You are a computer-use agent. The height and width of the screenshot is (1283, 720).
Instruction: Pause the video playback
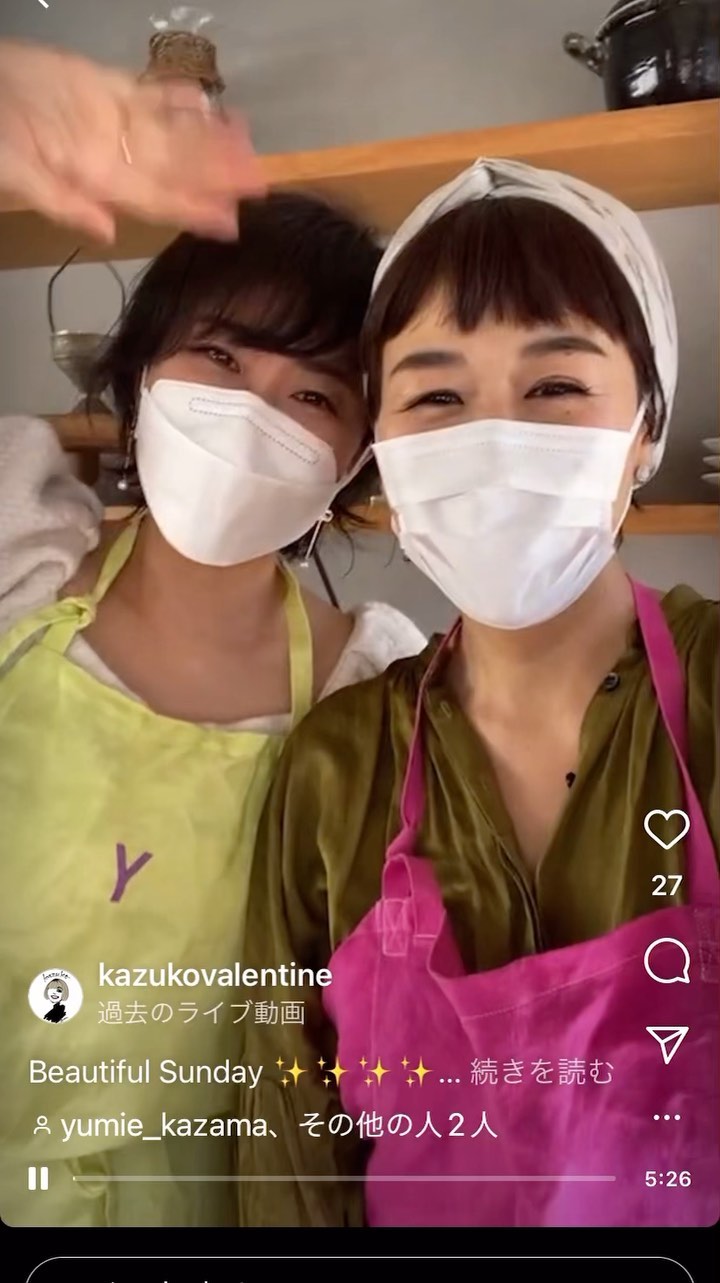pyautogui.click(x=38, y=1178)
